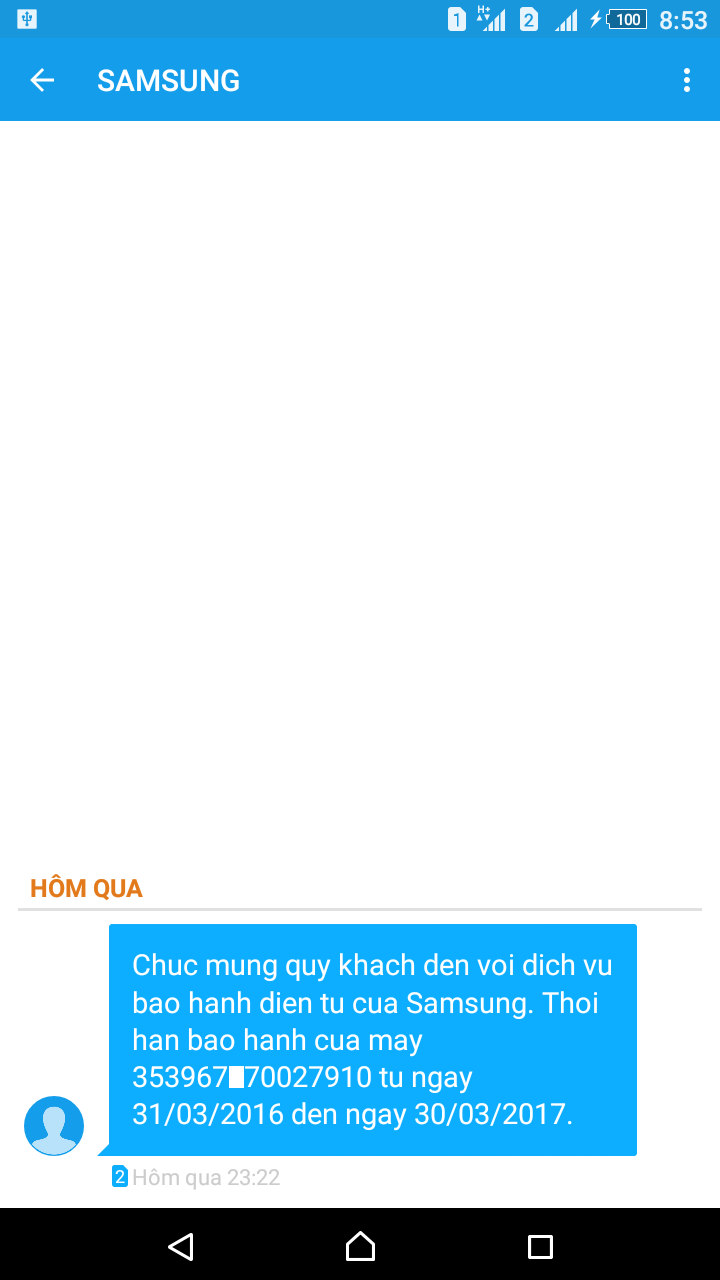Screen dimensions: 720x1280
Task: Tap the sender's contact avatar
Action: click(x=54, y=1126)
